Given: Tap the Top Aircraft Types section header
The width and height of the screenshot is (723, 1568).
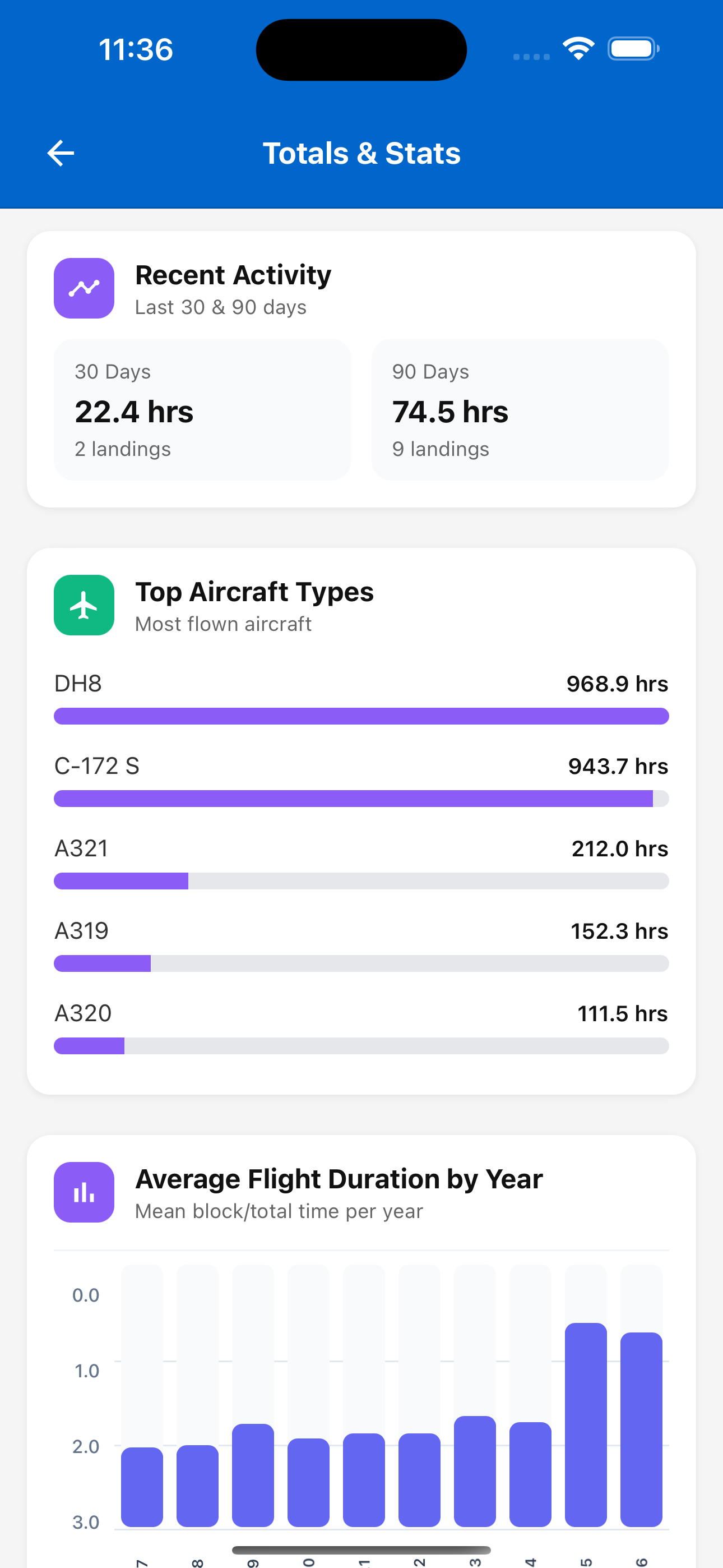Looking at the screenshot, I should pos(254,591).
